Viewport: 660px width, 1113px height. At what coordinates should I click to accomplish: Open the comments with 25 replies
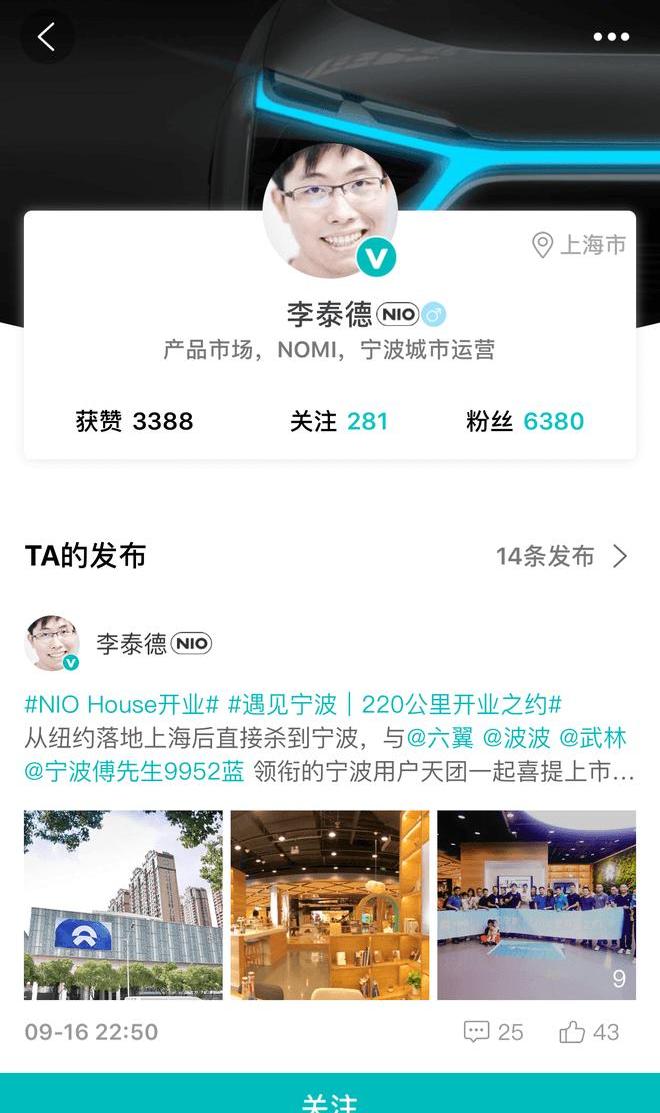[x=493, y=1032]
